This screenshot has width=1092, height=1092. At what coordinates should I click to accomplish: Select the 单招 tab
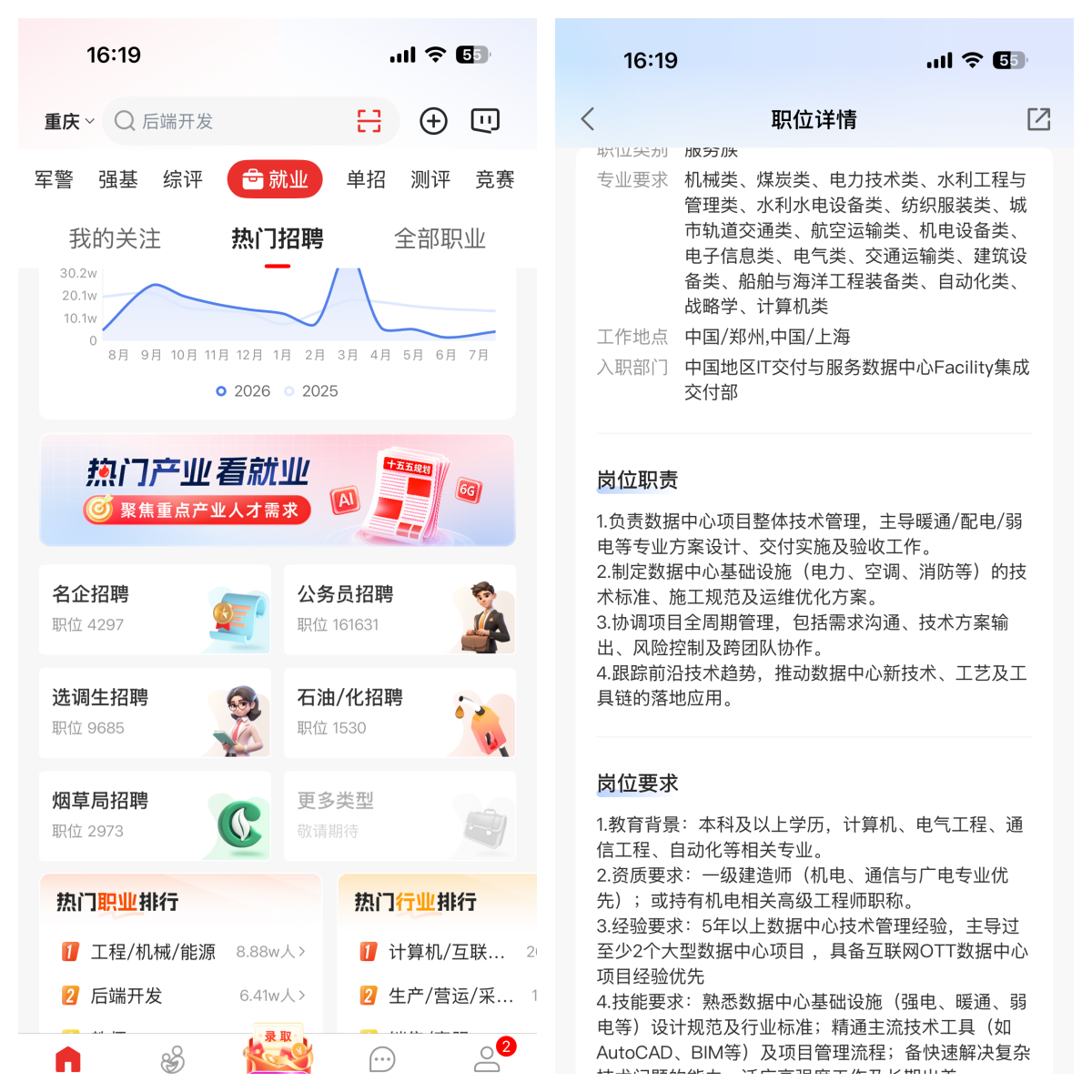(366, 179)
